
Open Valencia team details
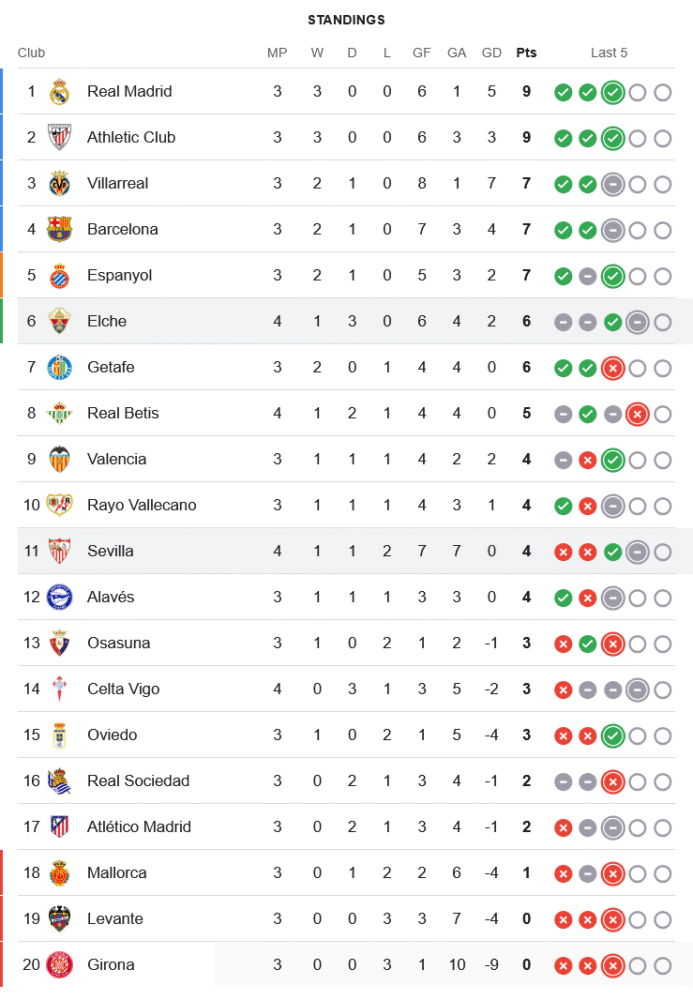[x=116, y=460]
